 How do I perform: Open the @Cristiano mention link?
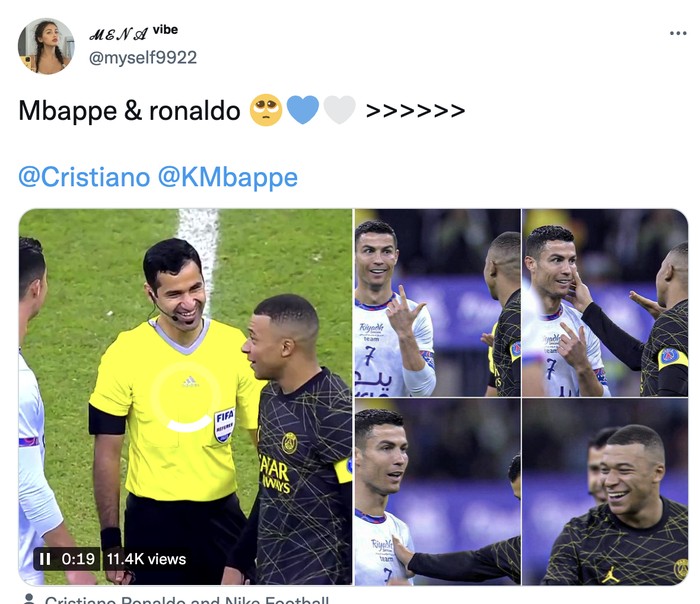point(84,177)
